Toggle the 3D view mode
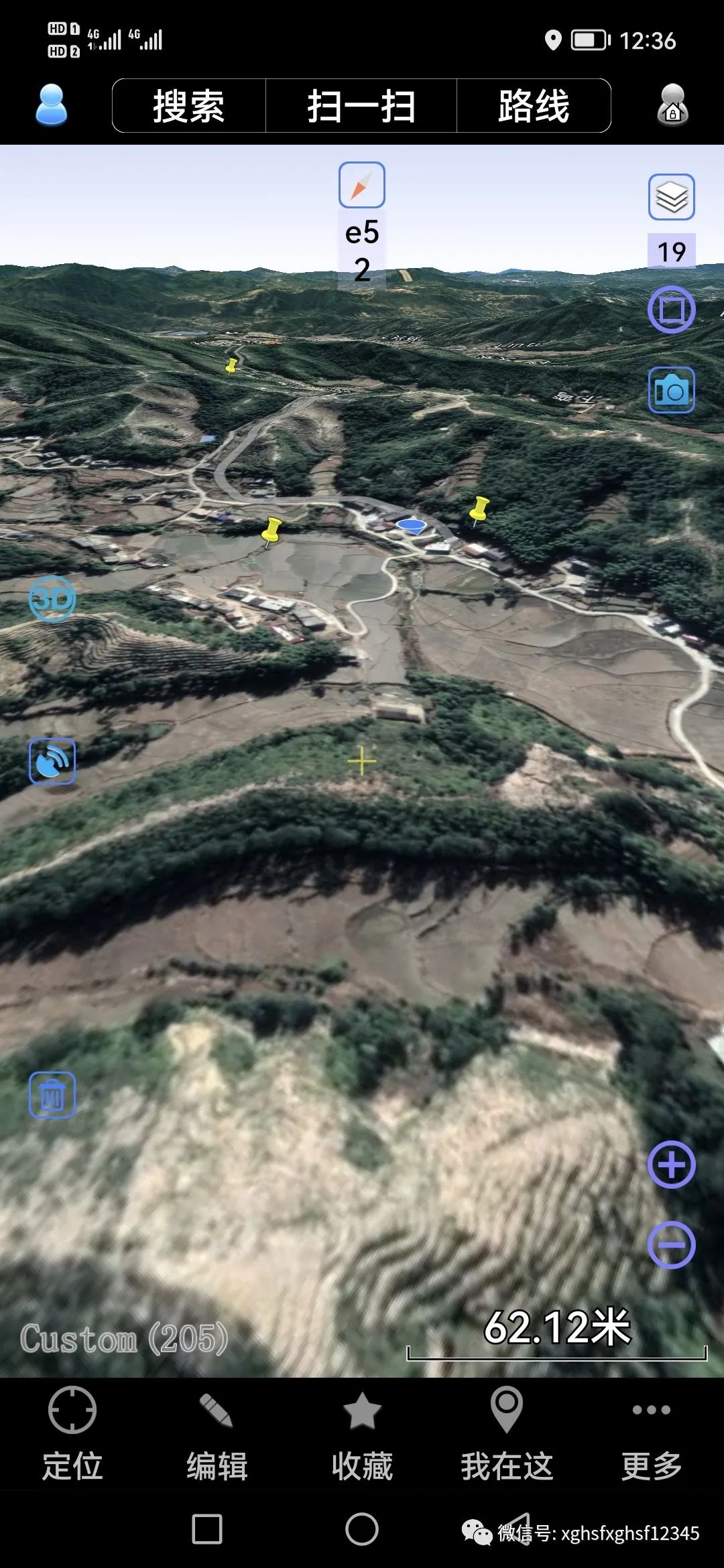 pyautogui.click(x=52, y=598)
